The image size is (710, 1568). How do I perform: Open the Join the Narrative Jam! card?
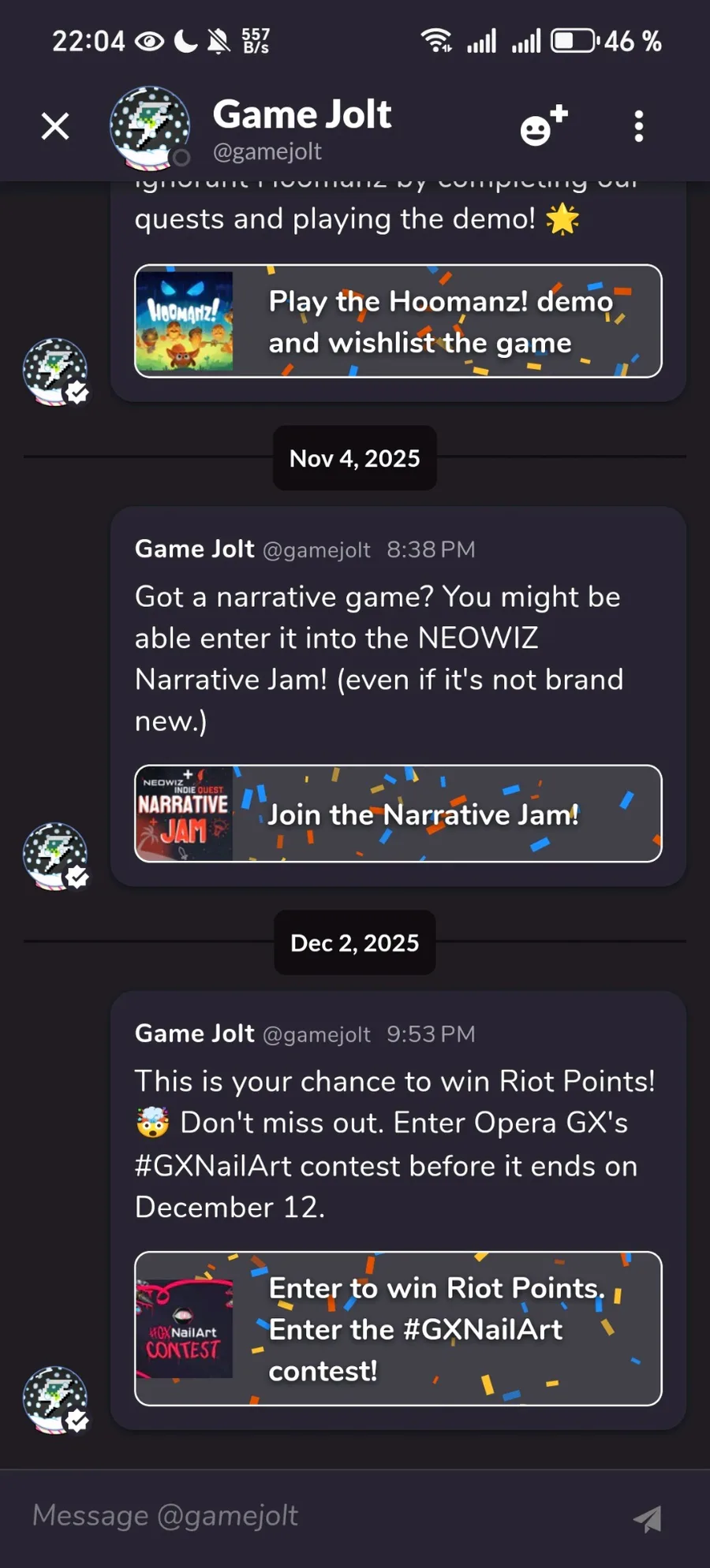coord(398,814)
